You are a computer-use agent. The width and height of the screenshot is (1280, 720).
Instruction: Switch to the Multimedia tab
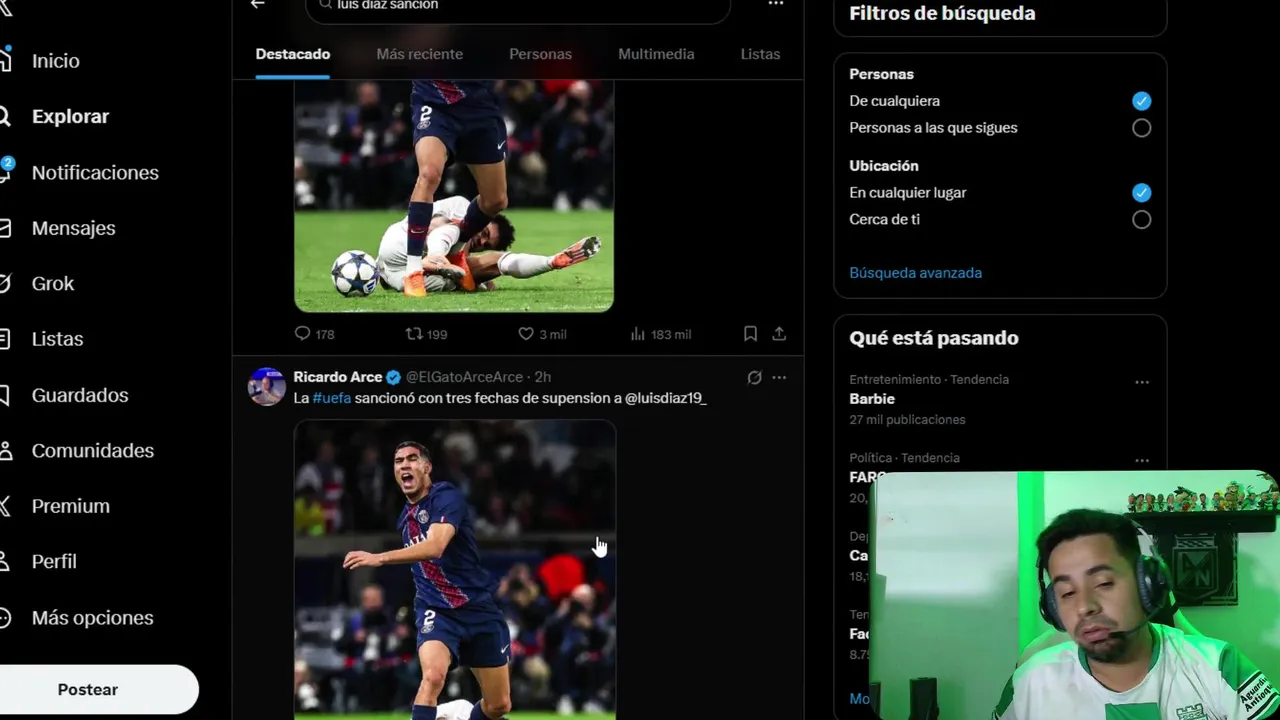(656, 54)
